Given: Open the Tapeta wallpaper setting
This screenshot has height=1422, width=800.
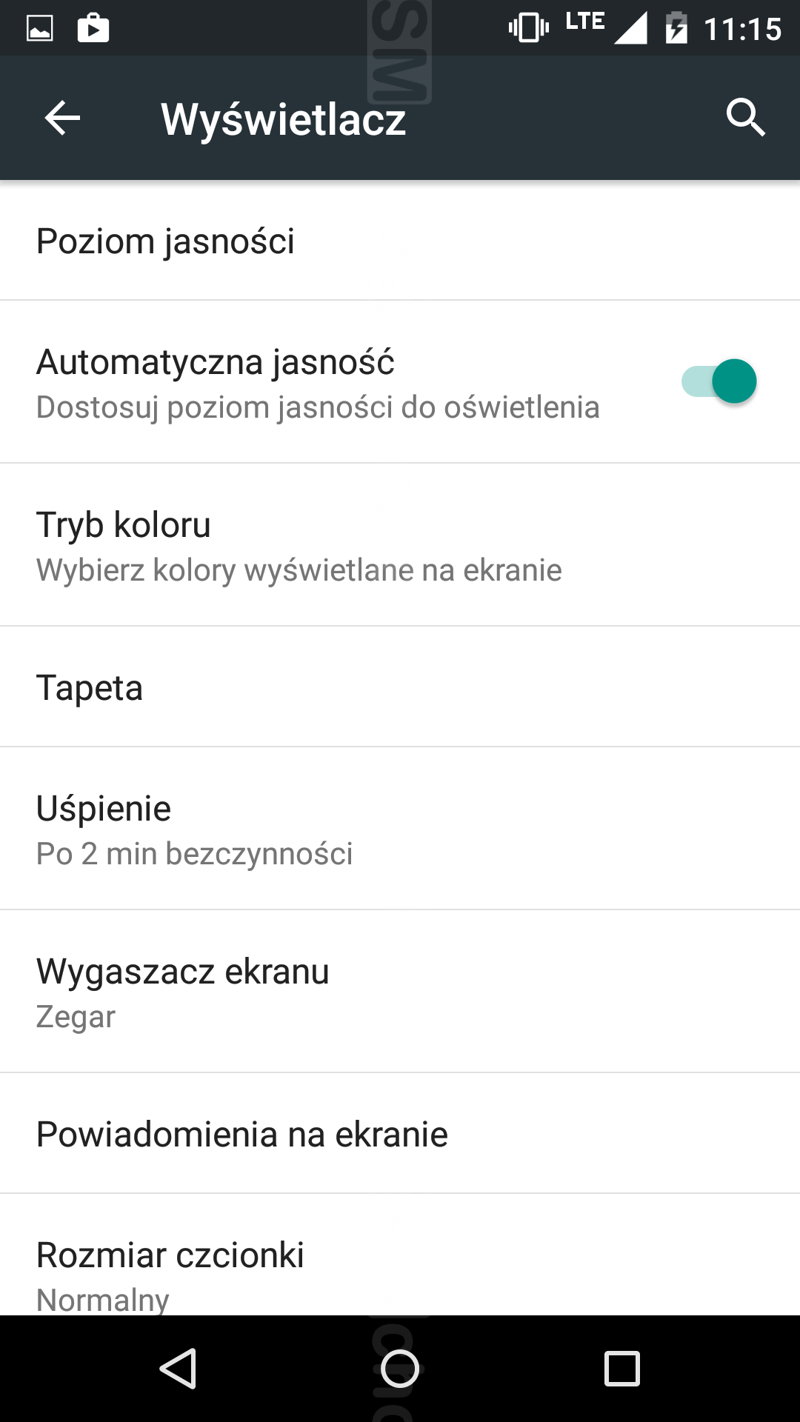Looking at the screenshot, I should click(x=400, y=687).
